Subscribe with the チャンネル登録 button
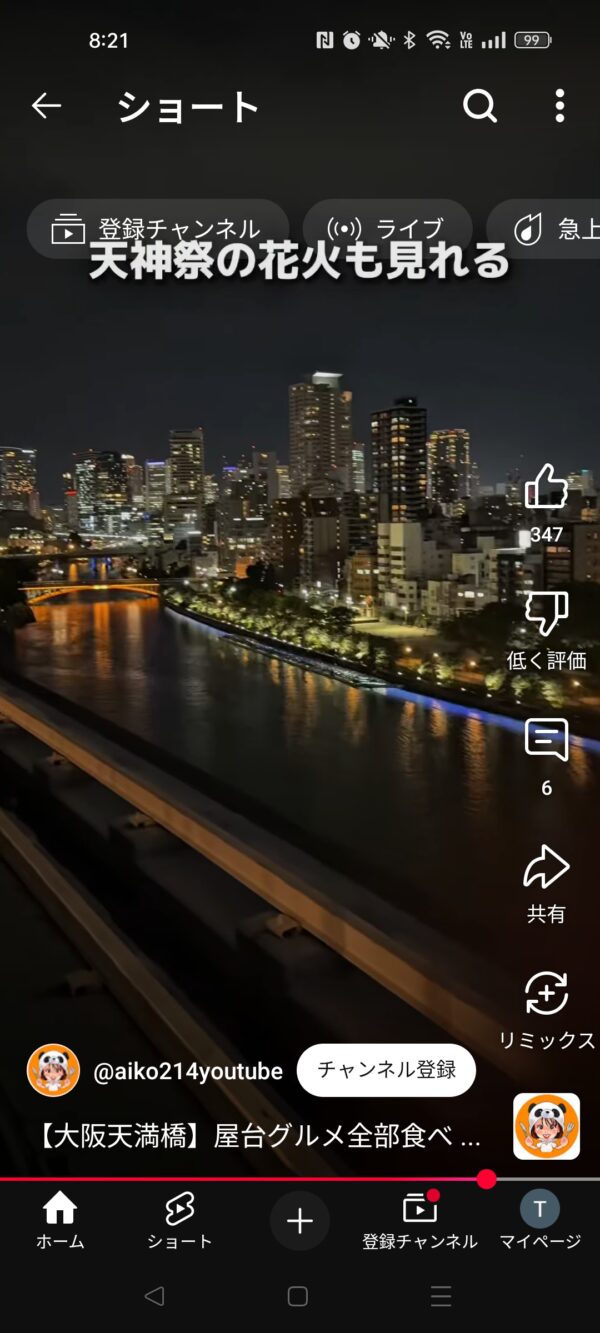Image resolution: width=600 pixels, height=1333 pixels. point(386,1070)
